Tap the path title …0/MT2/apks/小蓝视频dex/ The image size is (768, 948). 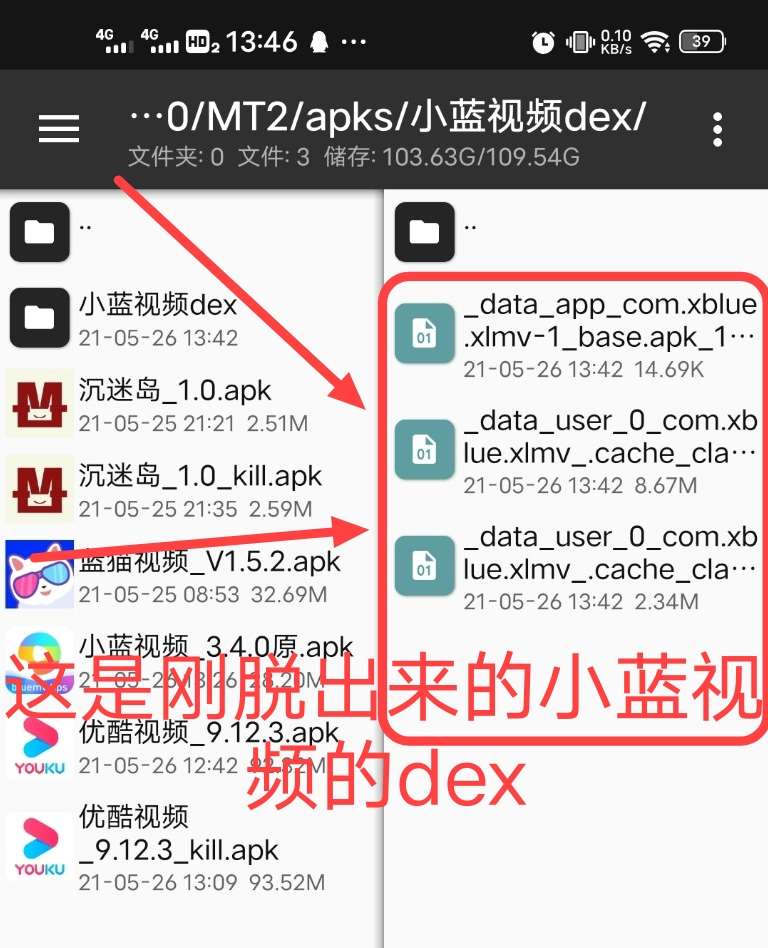coord(388,118)
